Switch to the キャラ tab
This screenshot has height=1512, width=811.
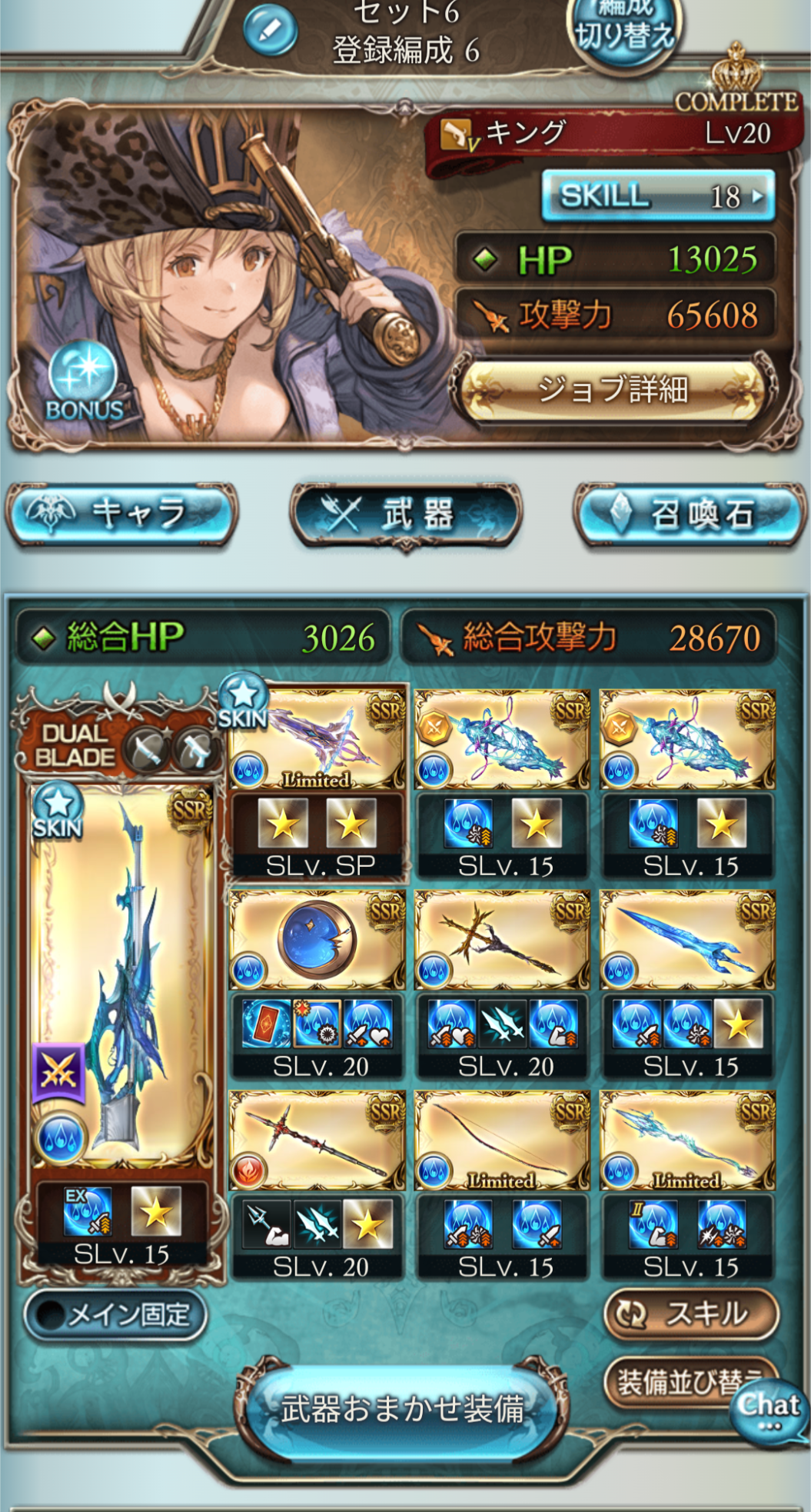[121, 514]
